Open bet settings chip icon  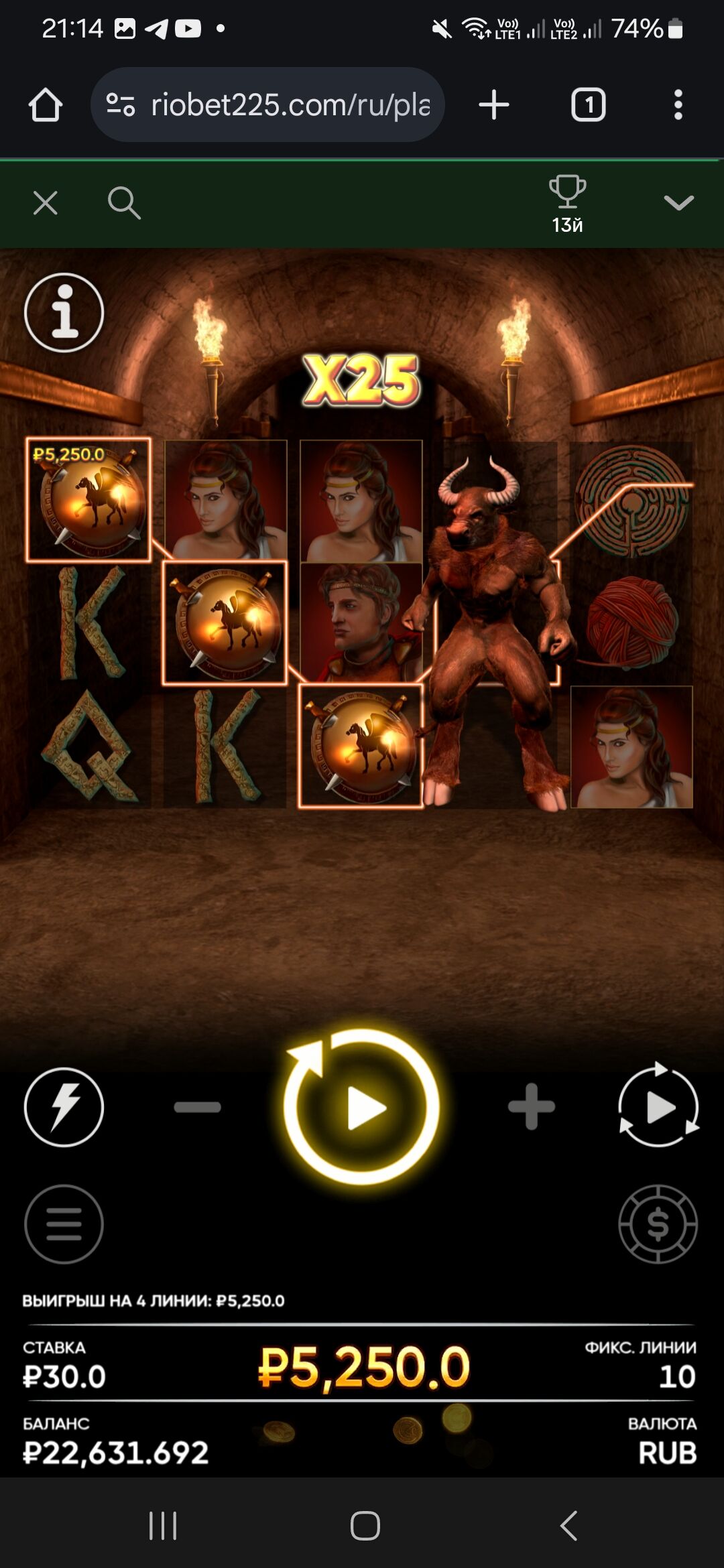tap(658, 1224)
